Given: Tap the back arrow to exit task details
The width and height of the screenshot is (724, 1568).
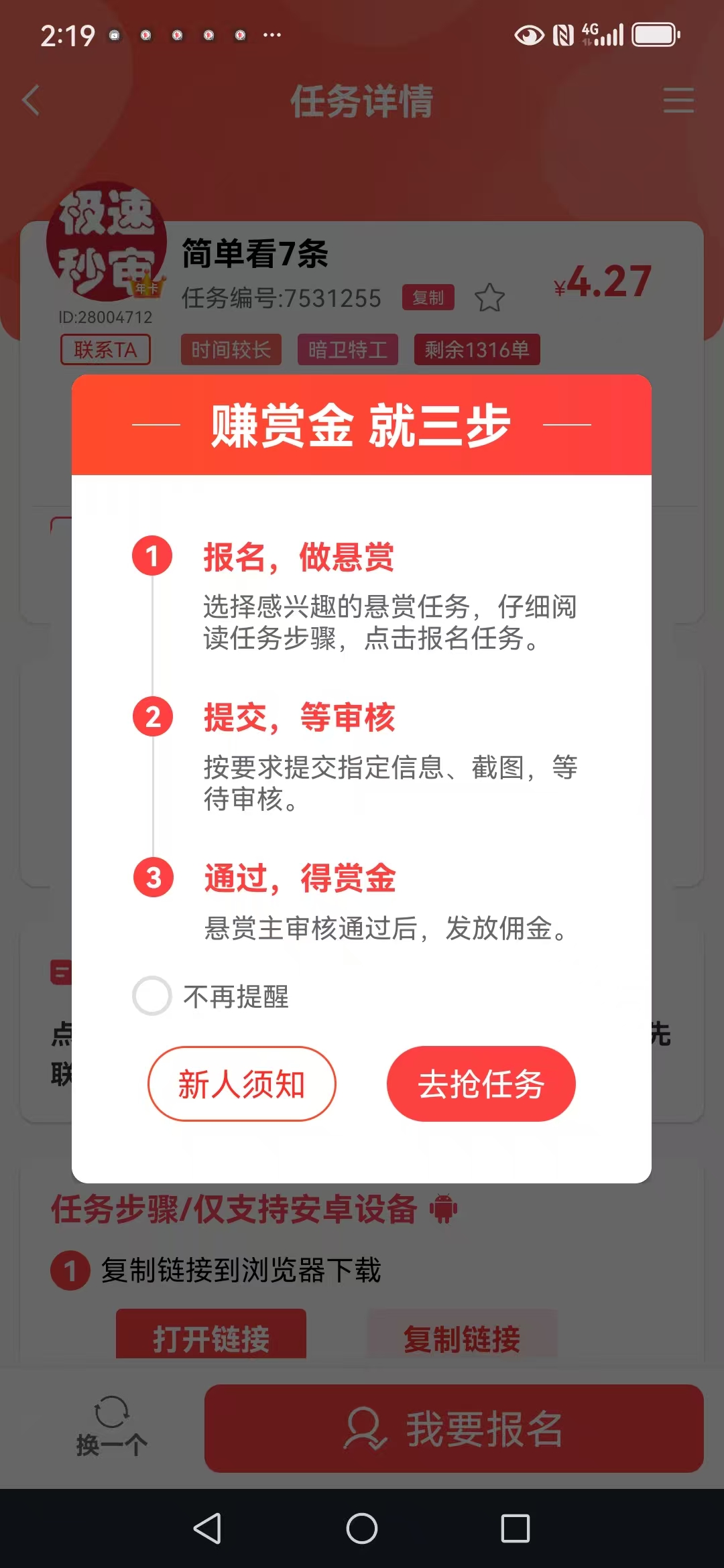Looking at the screenshot, I should [30, 101].
